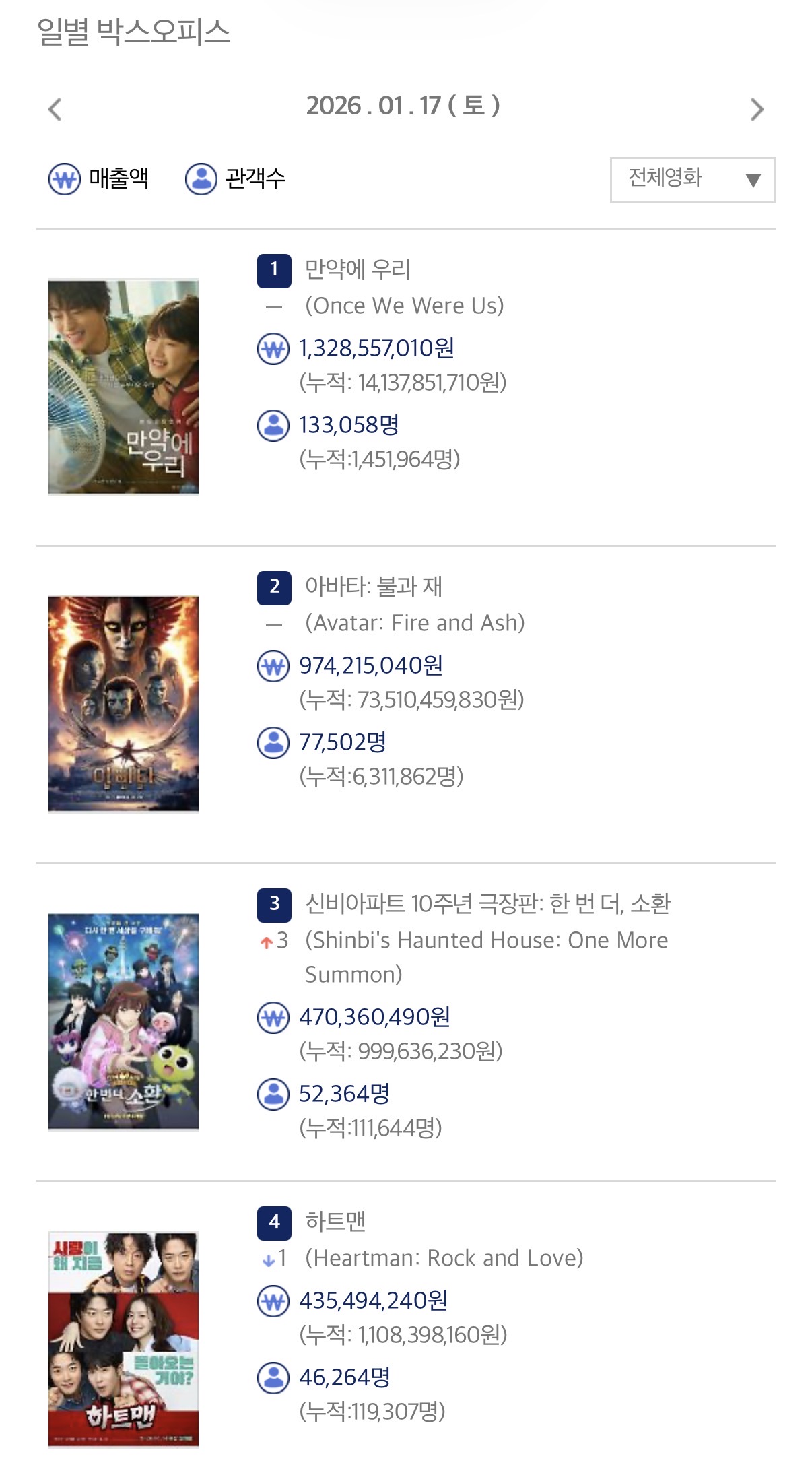Select the 매출액 sort option
This screenshot has height=1473, width=812.
point(99,179)
